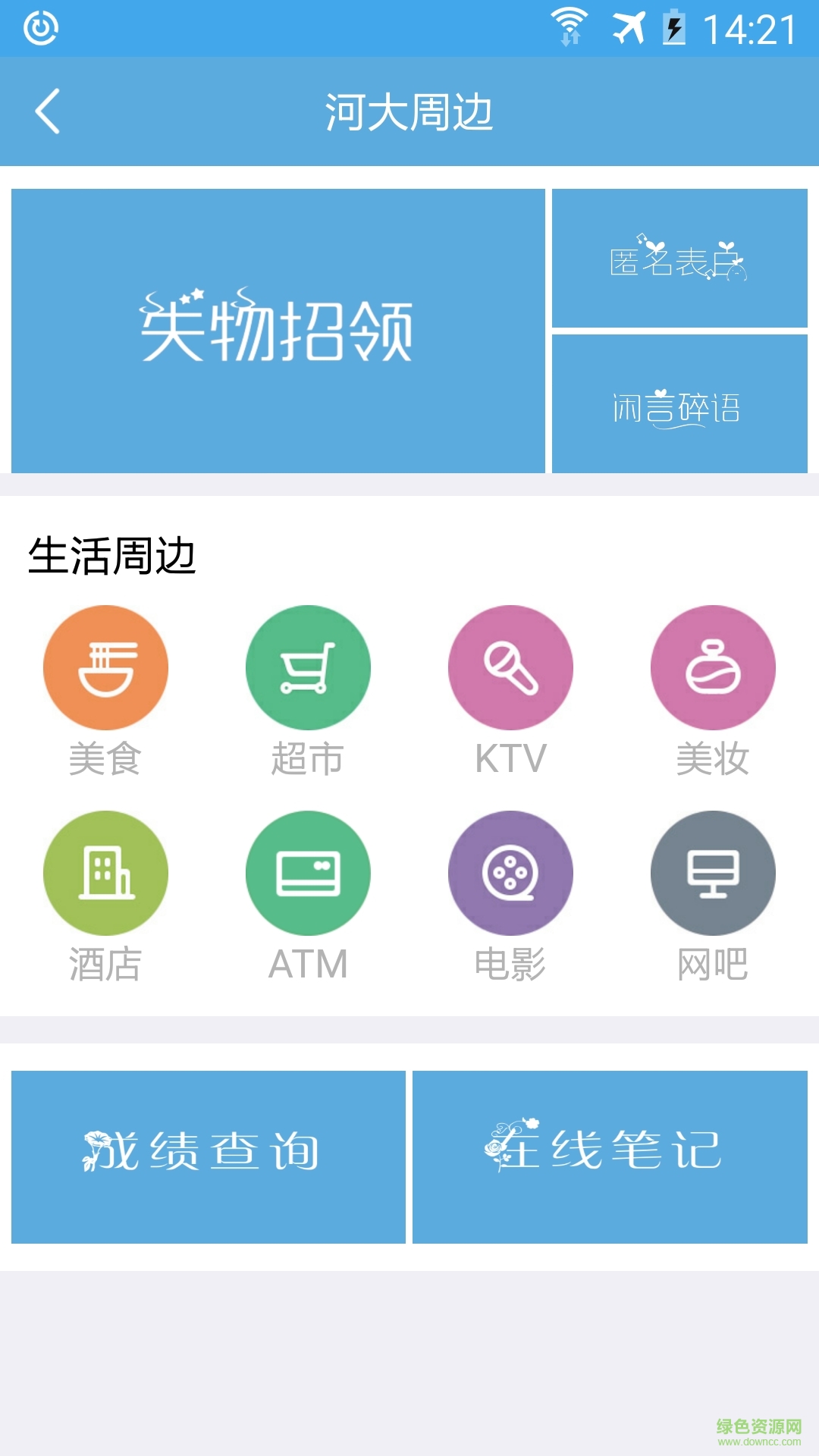Tap the KTV microphone icon

tap(511, 667)
